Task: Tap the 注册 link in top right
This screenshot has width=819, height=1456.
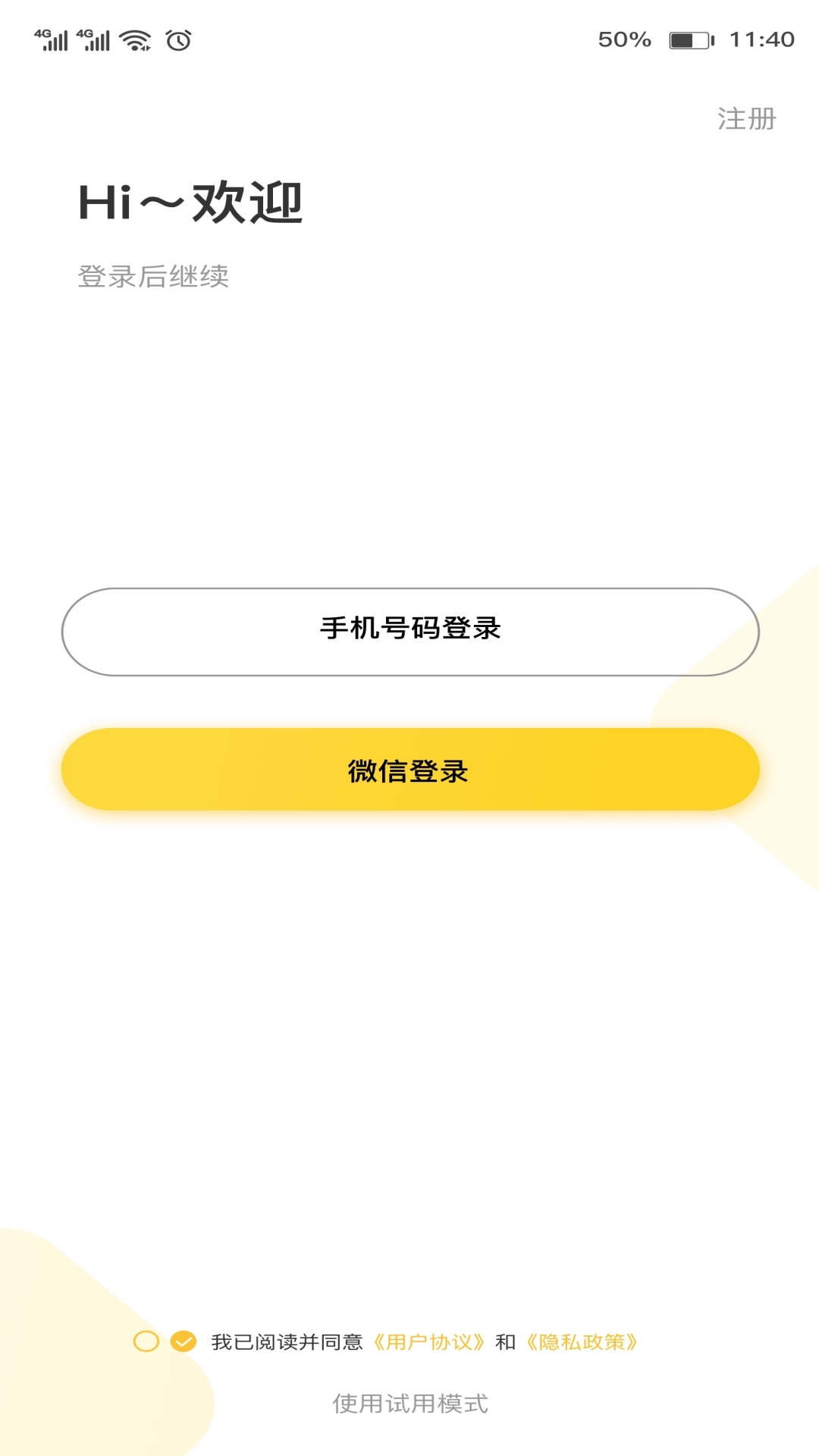Action: click(747, 118)
